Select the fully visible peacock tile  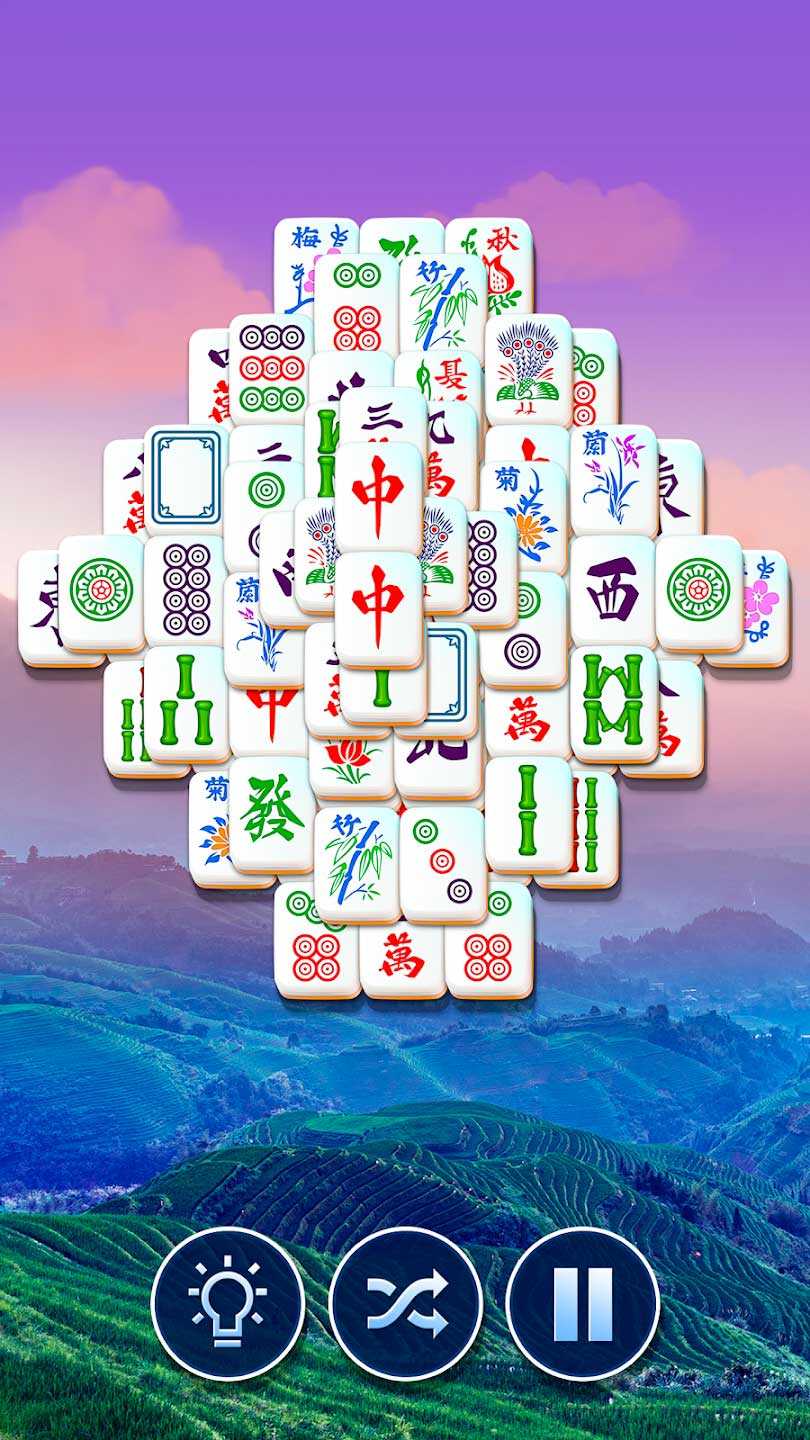(x=528, y=367)
